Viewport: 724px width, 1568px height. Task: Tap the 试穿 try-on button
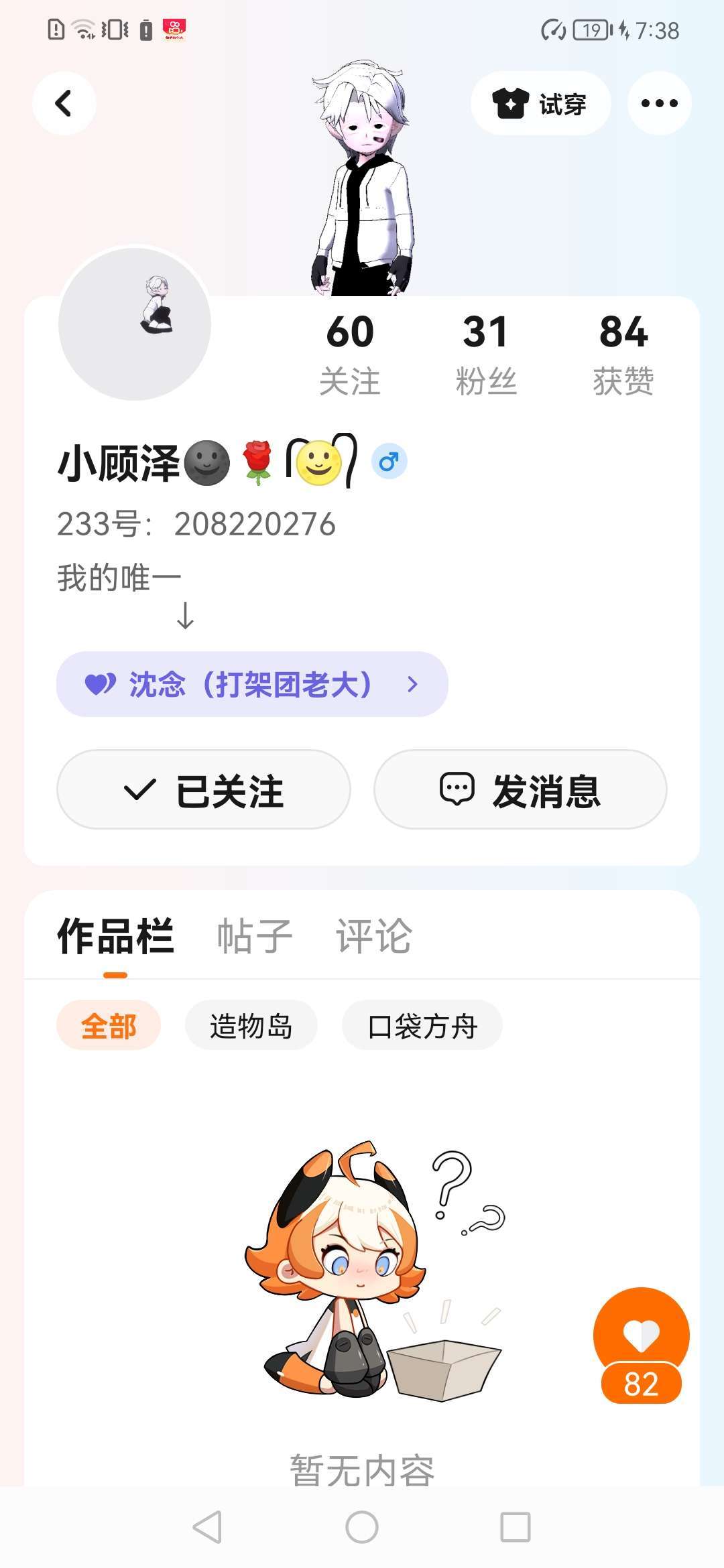point(540,103)
